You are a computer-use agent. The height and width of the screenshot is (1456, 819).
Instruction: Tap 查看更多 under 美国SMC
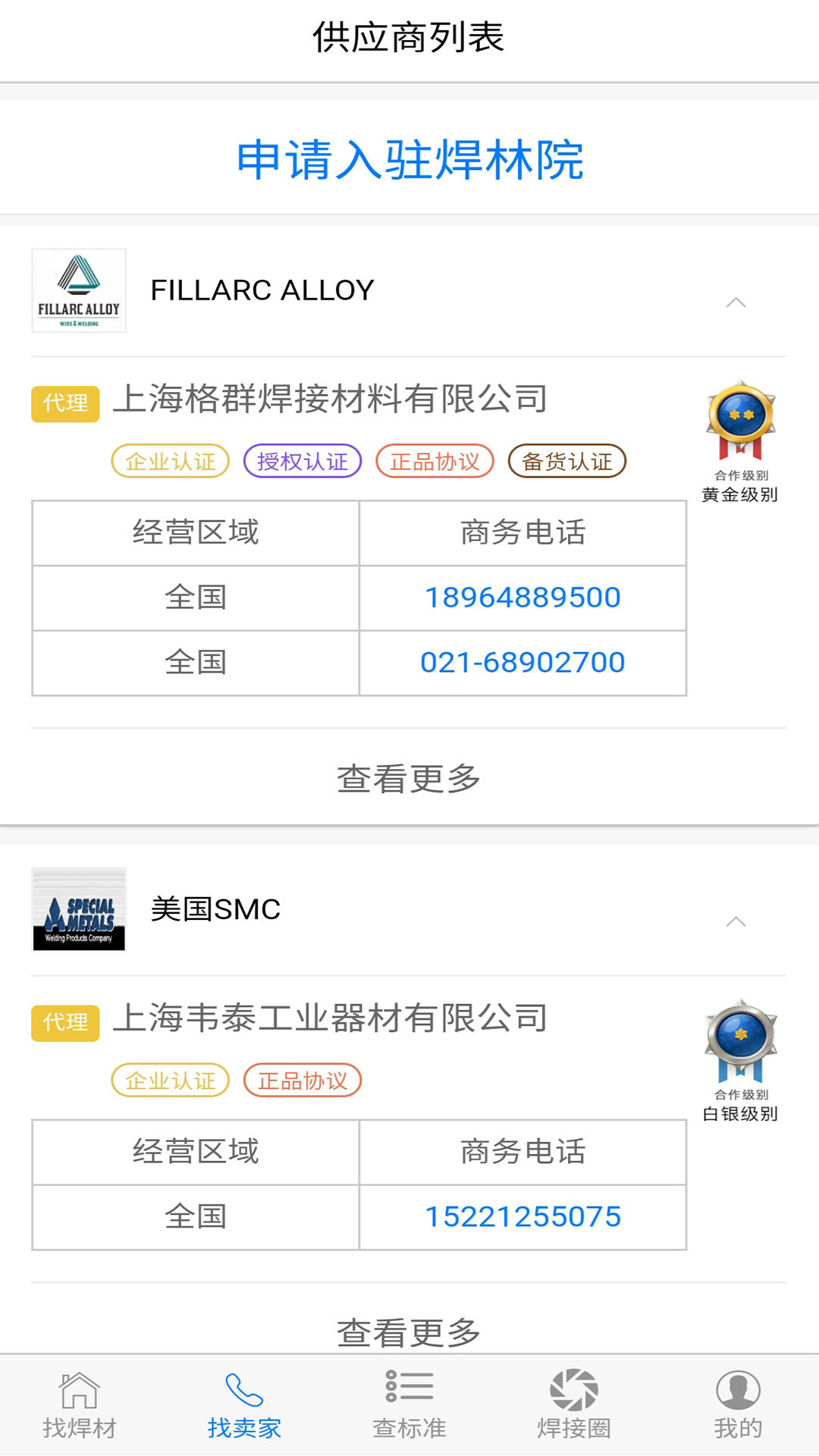[409, 1332]
